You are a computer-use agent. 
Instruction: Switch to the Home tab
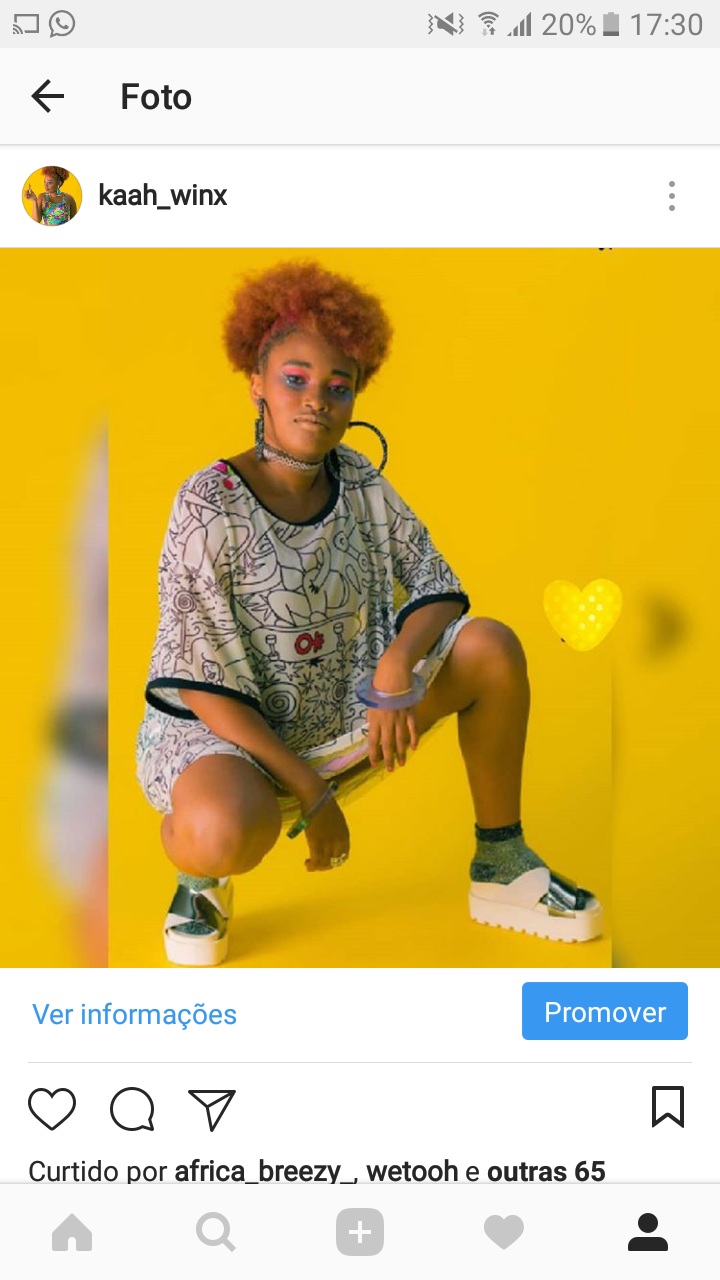pos(72,1232)
